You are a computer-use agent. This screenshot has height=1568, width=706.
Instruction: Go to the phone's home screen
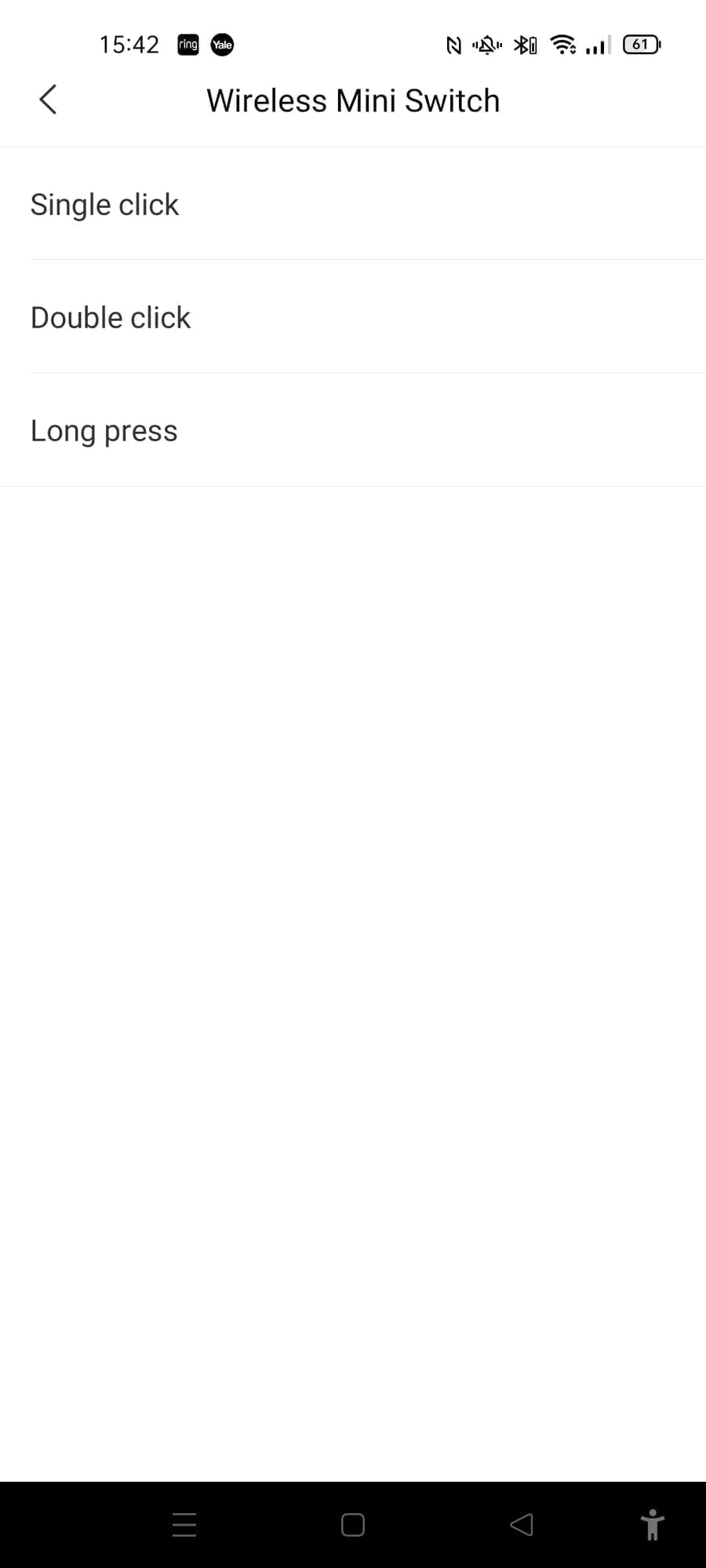[x=353, y=1524]
